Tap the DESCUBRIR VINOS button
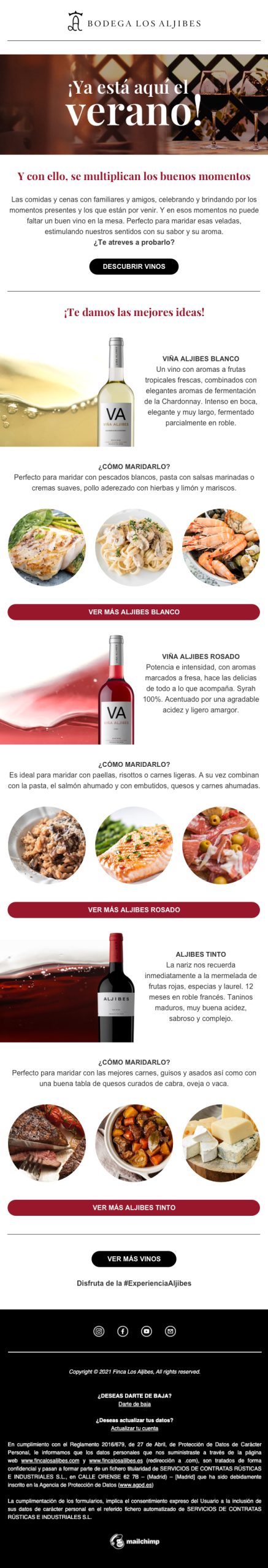Viewport: 268px width, 1568px height. coord(134,266)
